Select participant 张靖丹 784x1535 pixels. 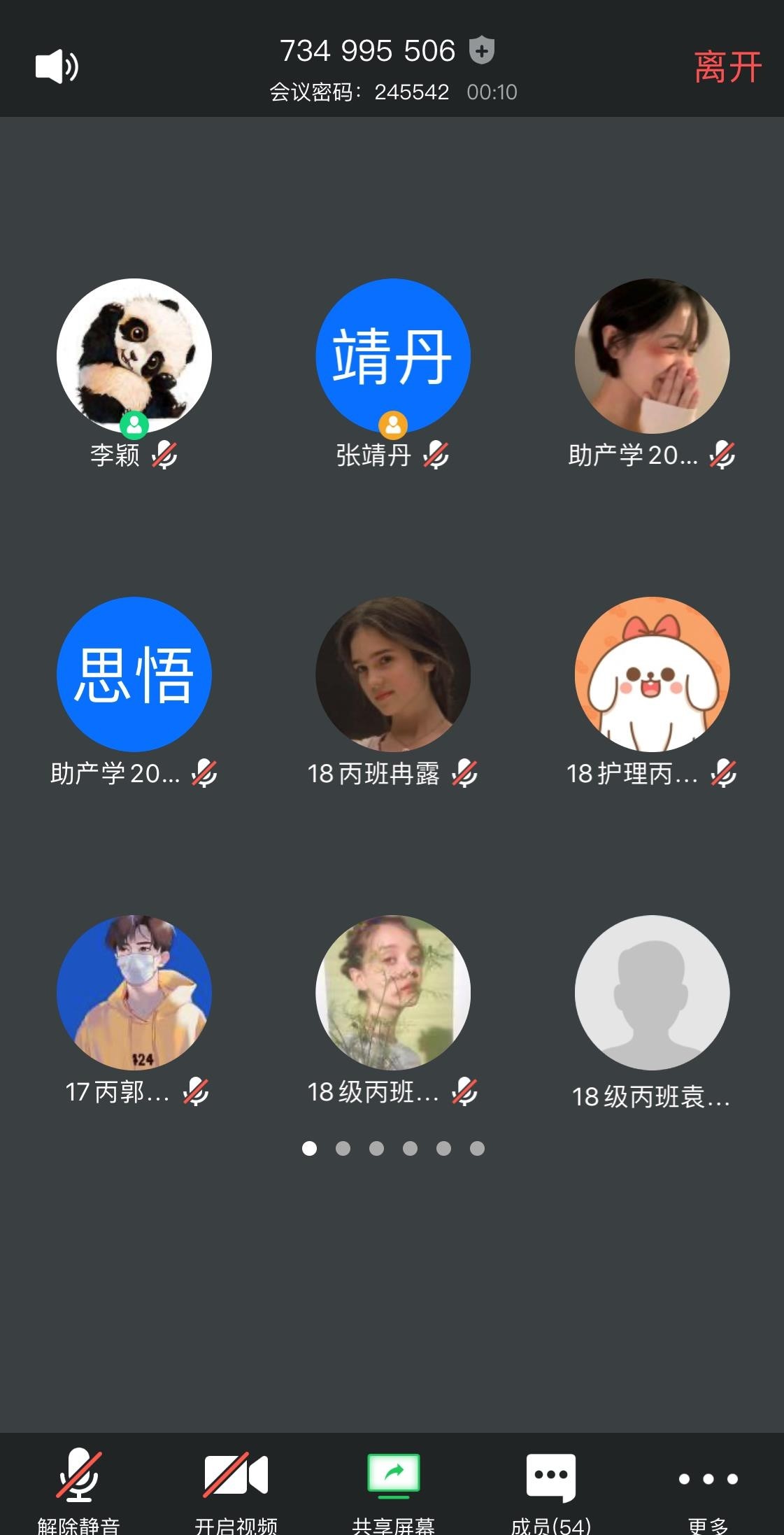[393, 356]
